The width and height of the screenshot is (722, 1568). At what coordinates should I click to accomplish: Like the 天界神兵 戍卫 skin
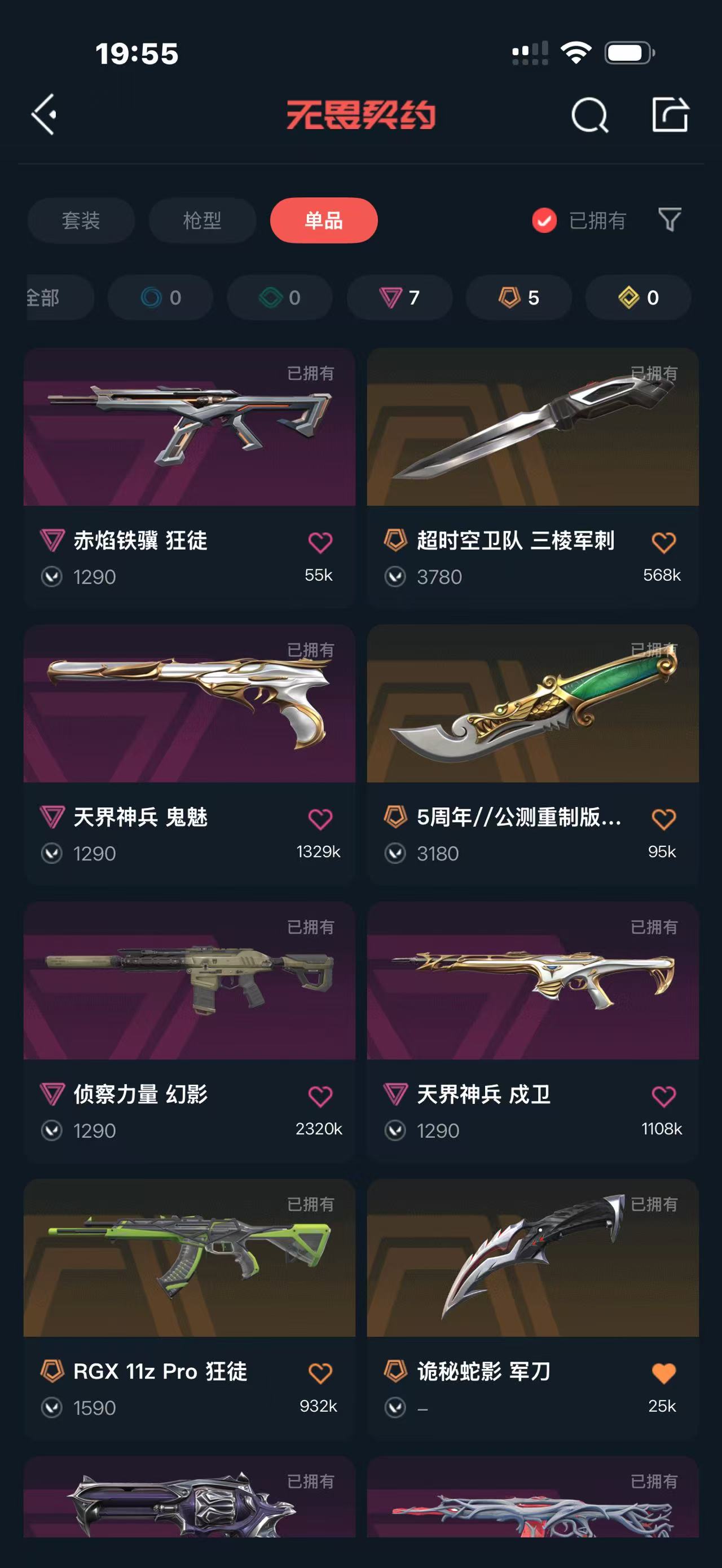[x=663, y=1096]
